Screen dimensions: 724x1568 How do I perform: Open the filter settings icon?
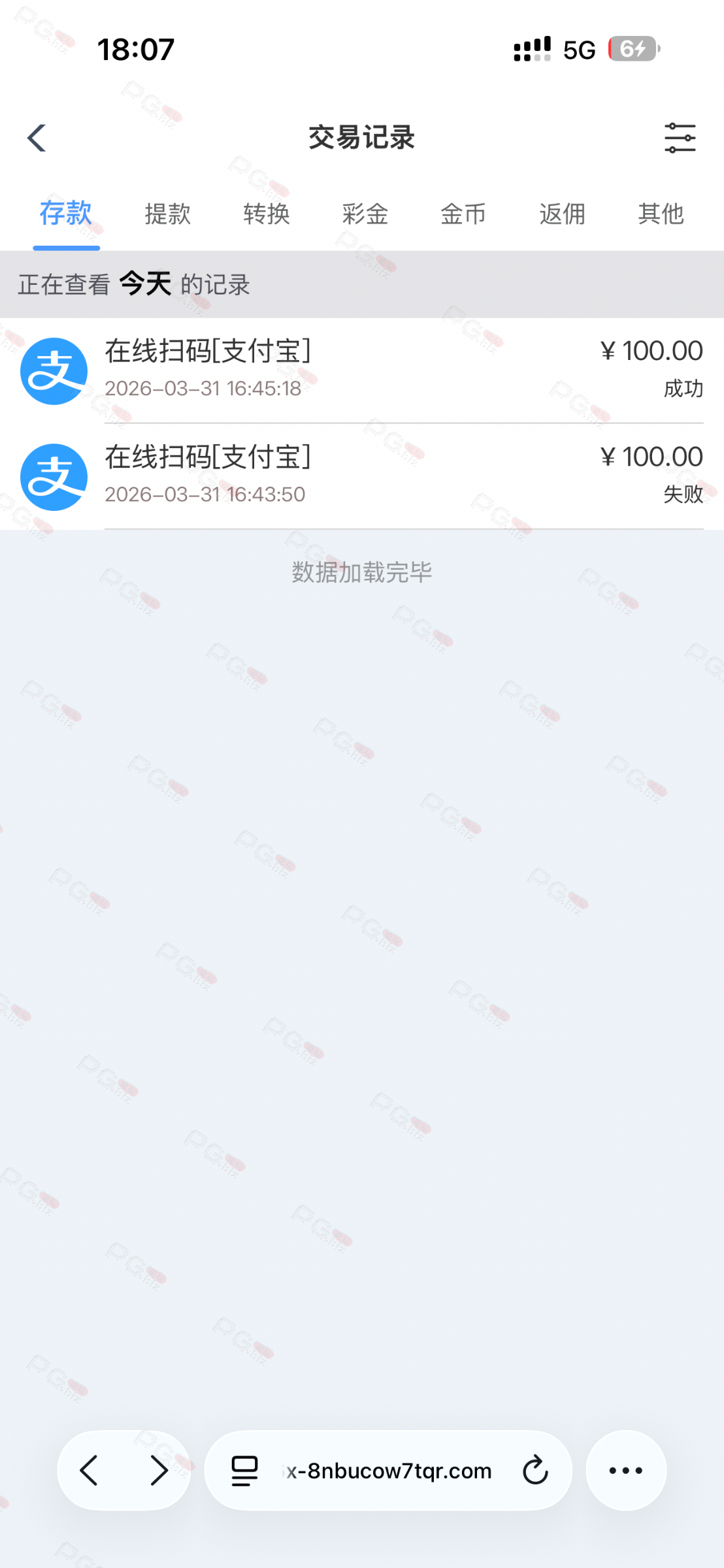(x=680, y=138)
